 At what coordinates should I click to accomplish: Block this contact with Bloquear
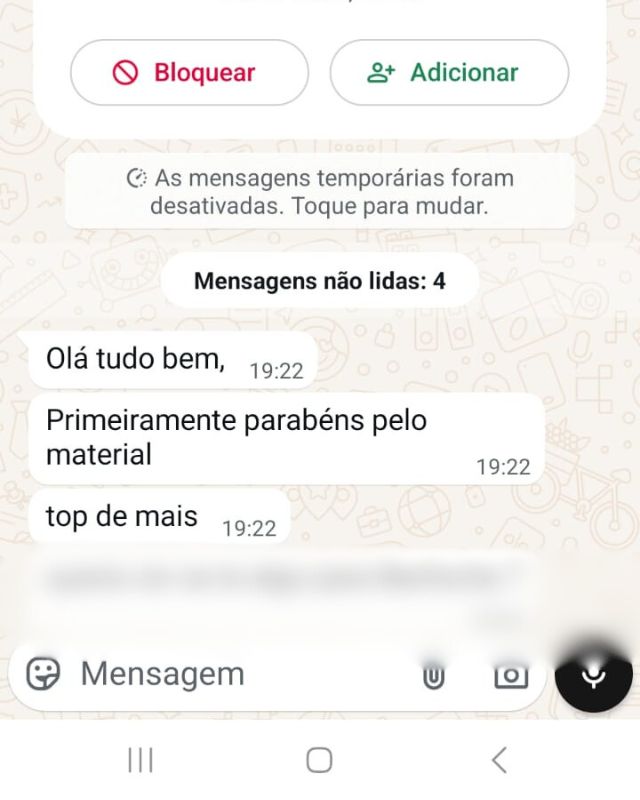(189, 72)
